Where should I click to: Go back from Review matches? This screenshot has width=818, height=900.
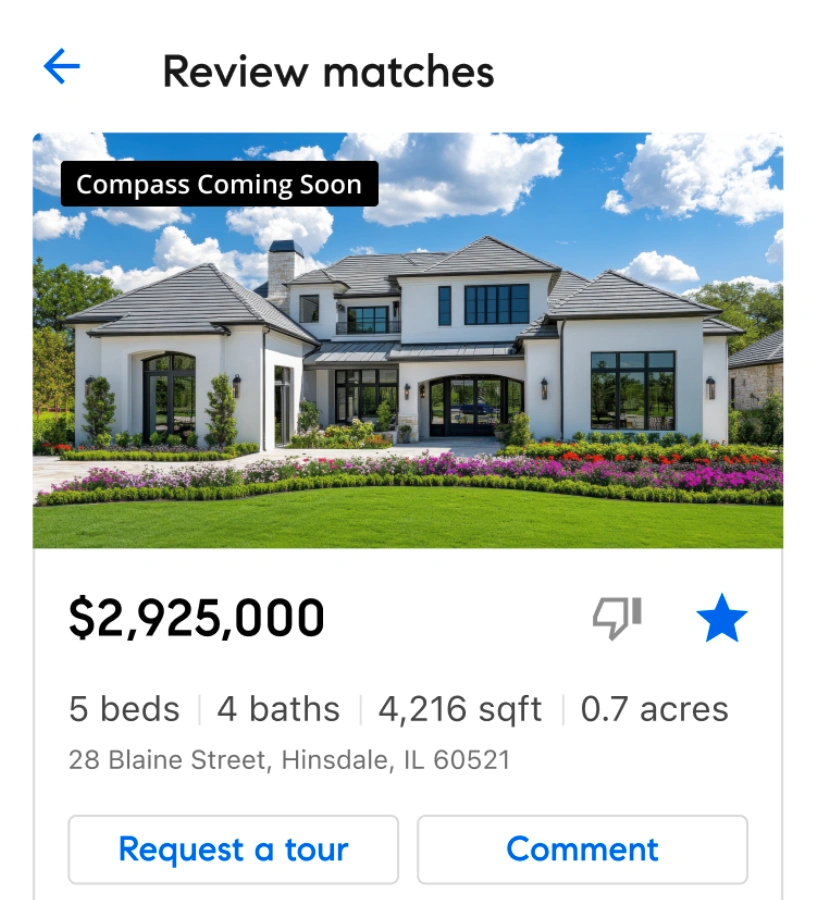pos(62,68)
